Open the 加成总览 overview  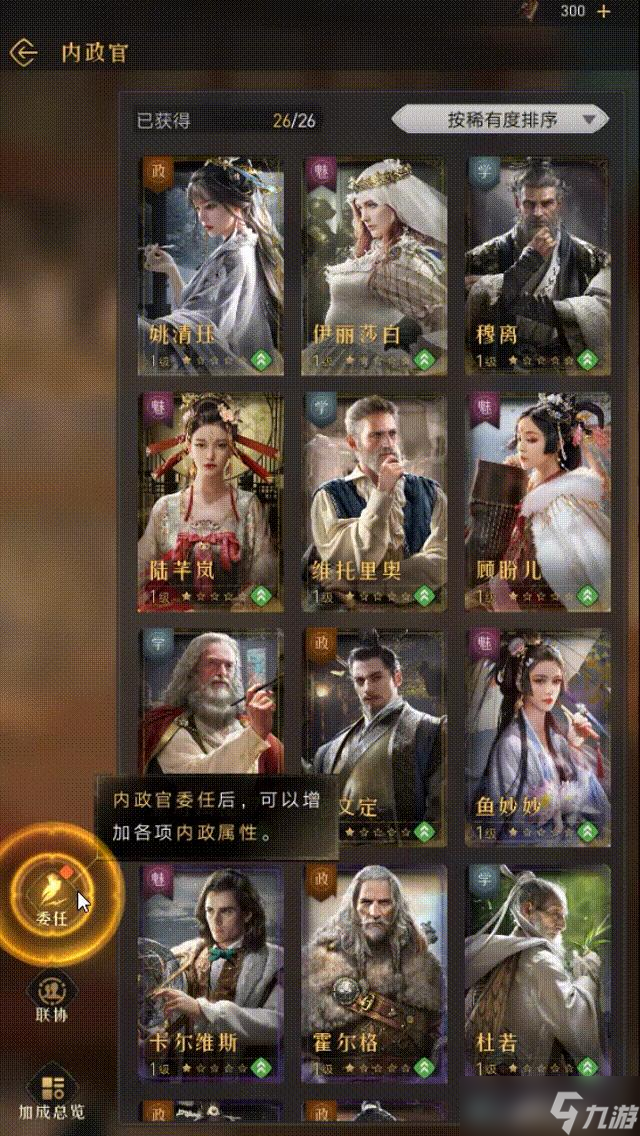click(x=50, y=1092)
